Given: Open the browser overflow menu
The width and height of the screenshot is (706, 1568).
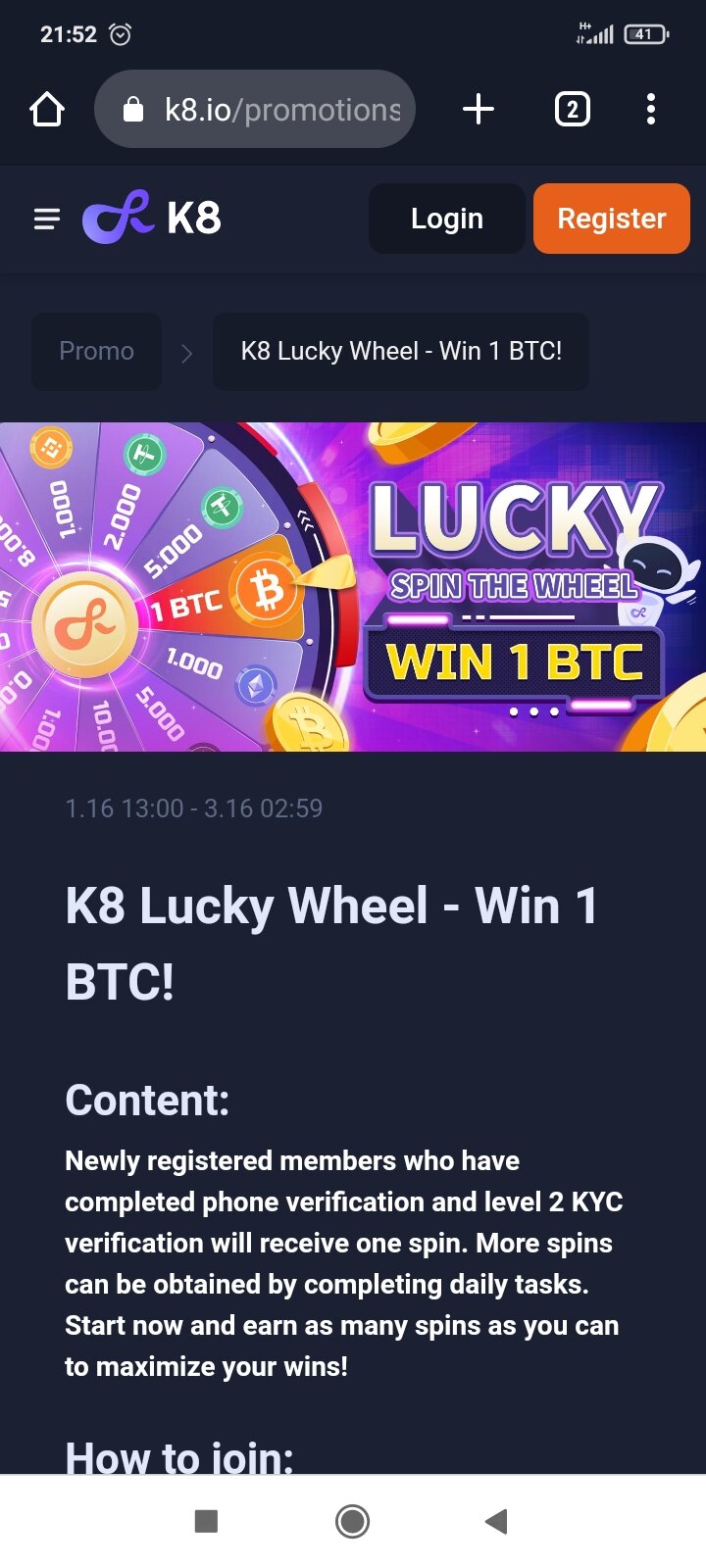Looking at the screenshot, I should coord(650,109).
